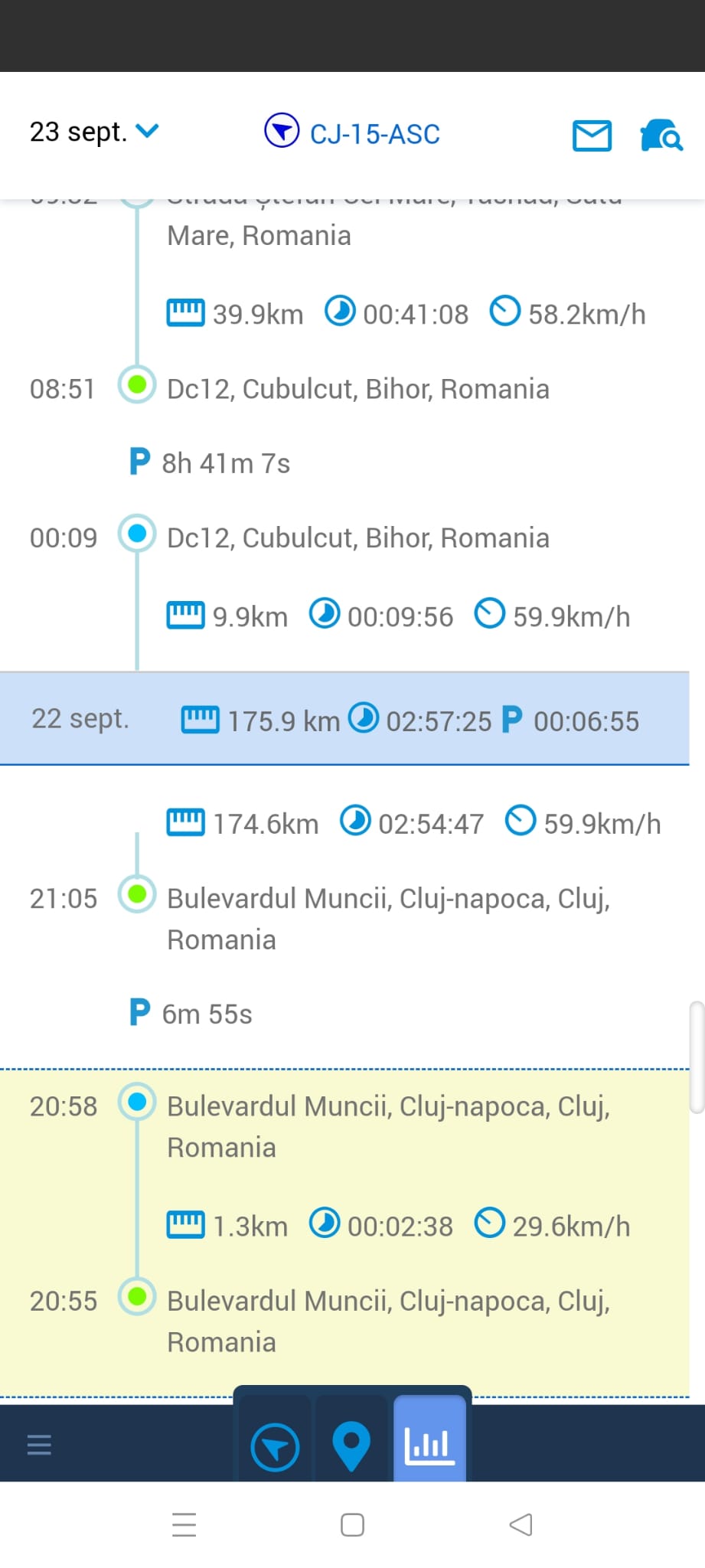Select the 21:05 Bulevardul Muncii stop

pos(344,918)
